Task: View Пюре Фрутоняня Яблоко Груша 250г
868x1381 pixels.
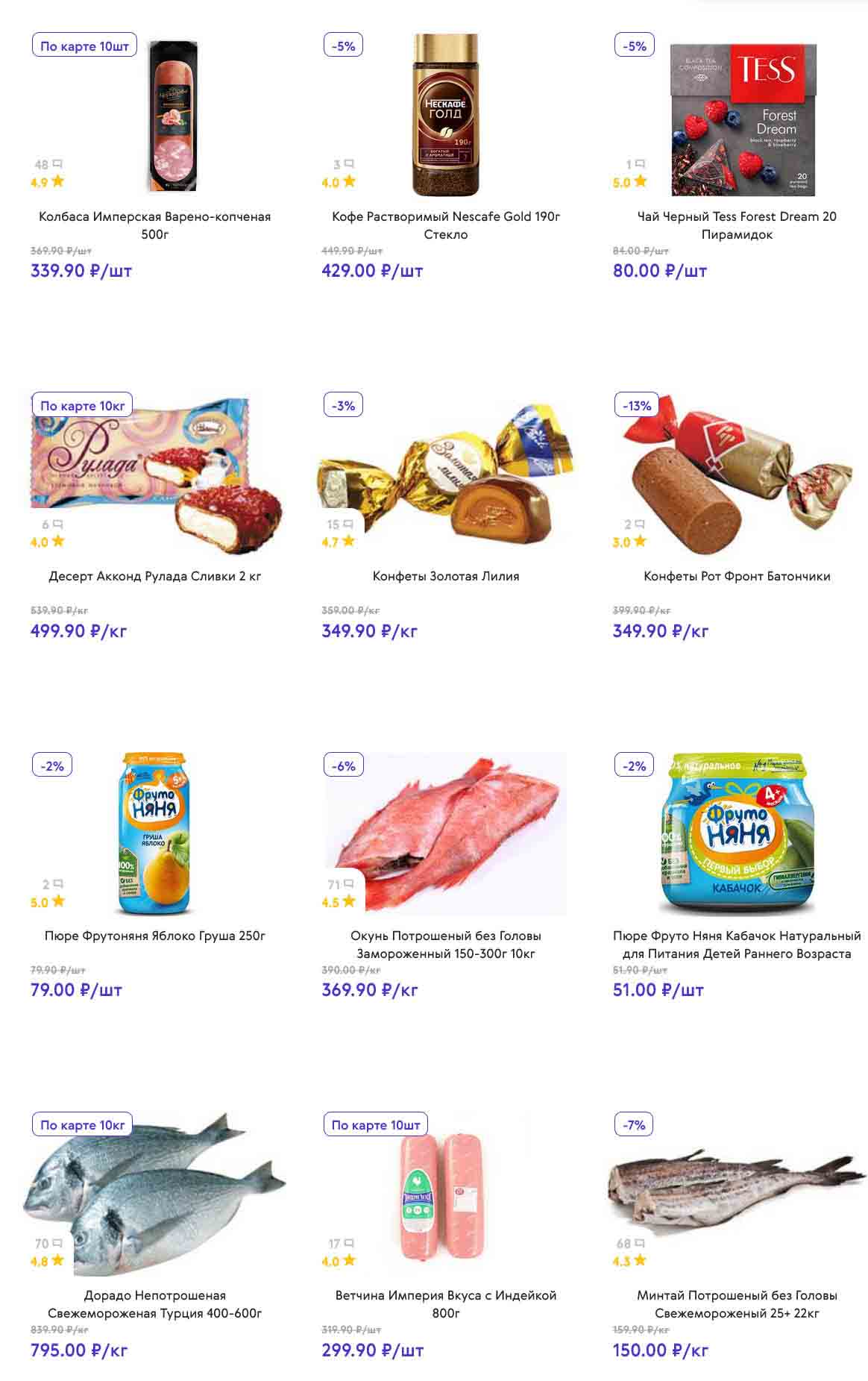Action: [x=154, y=936]
